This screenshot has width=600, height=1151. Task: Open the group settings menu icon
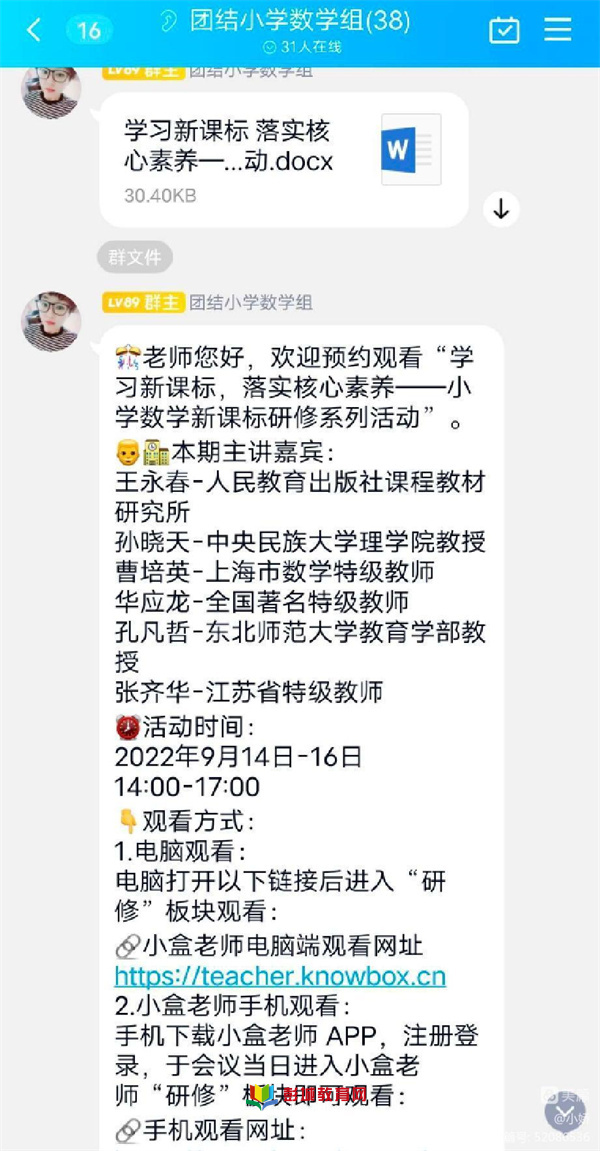coord(557,30)
